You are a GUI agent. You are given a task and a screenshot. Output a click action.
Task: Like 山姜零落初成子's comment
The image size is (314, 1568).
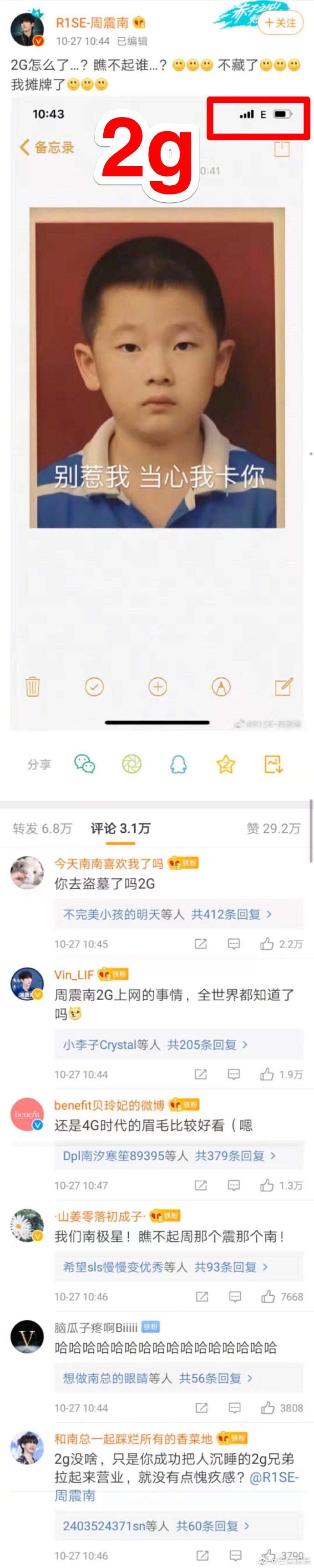coord(268,1297)
